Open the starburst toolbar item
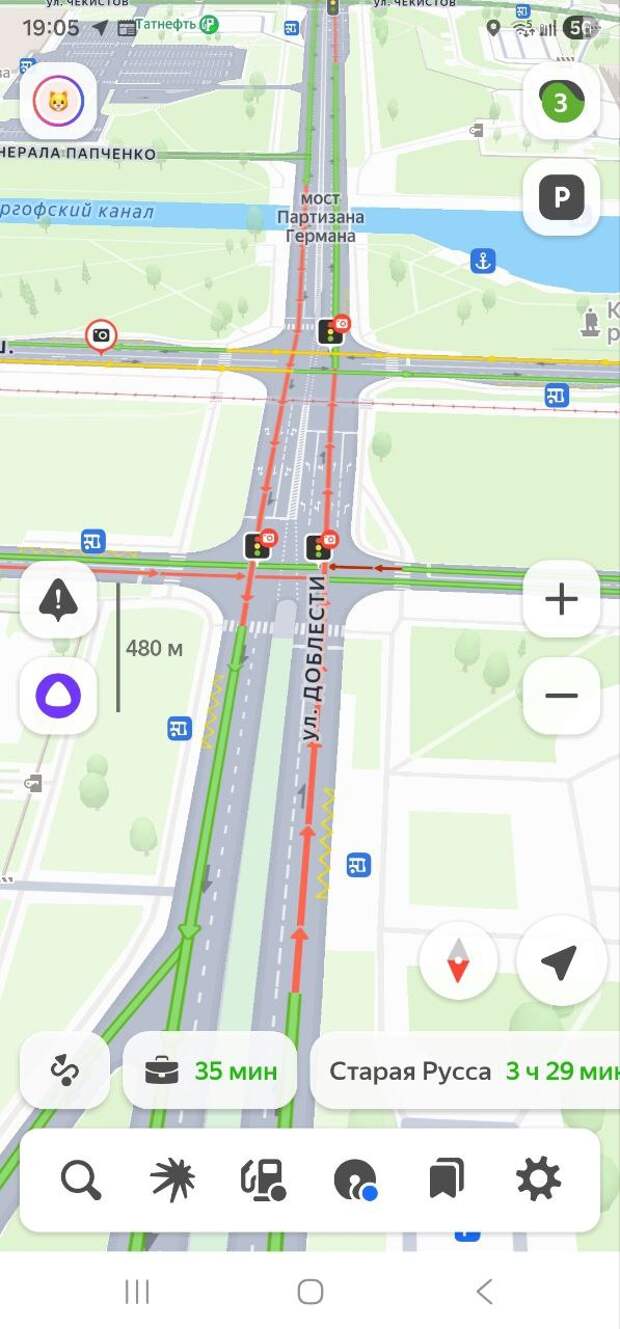Viewport: 620px width, 1329px height. [172, 1180]
